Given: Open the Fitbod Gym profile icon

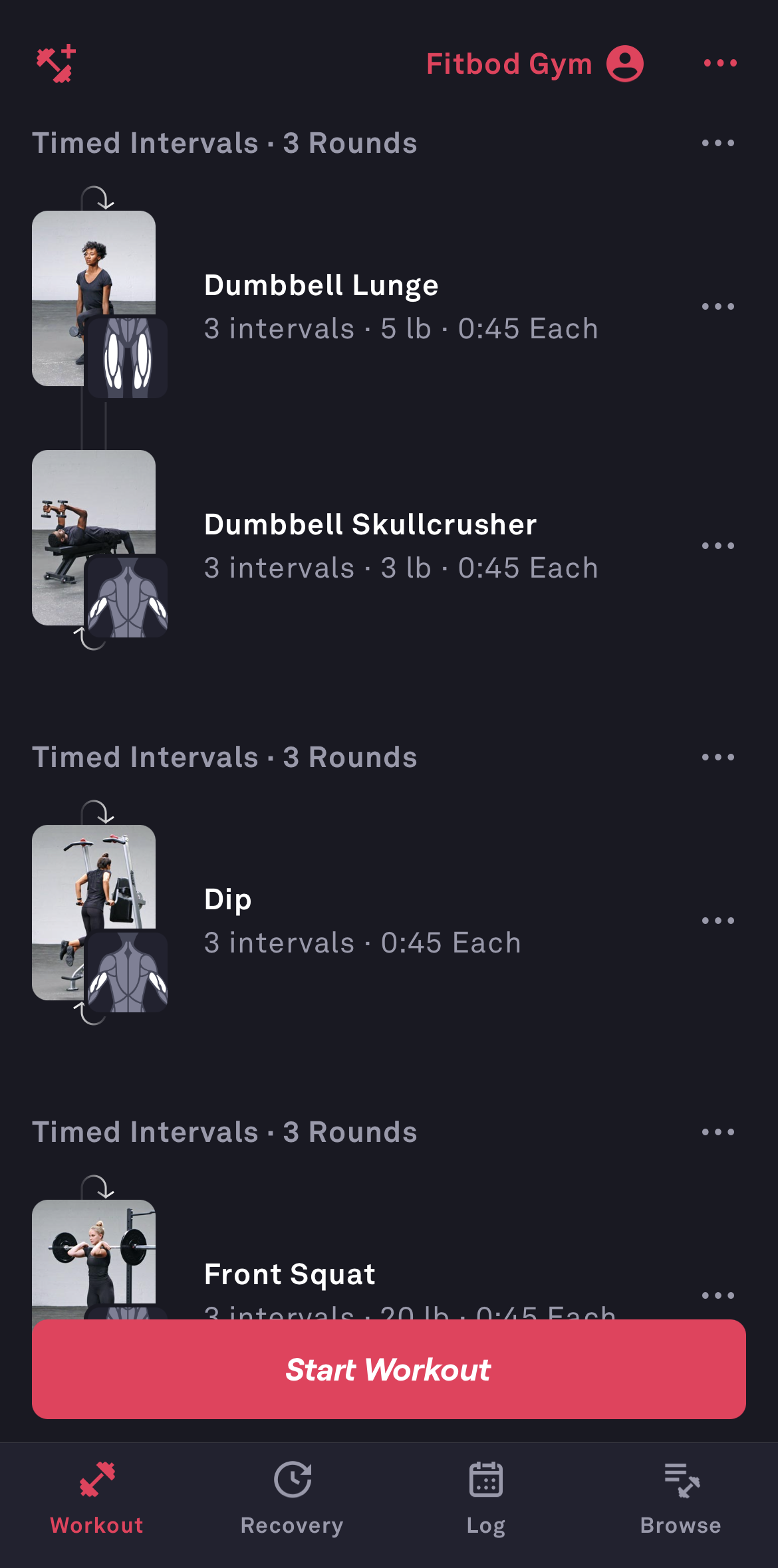Looking at the screenshot, I should (x=626, y=63).
